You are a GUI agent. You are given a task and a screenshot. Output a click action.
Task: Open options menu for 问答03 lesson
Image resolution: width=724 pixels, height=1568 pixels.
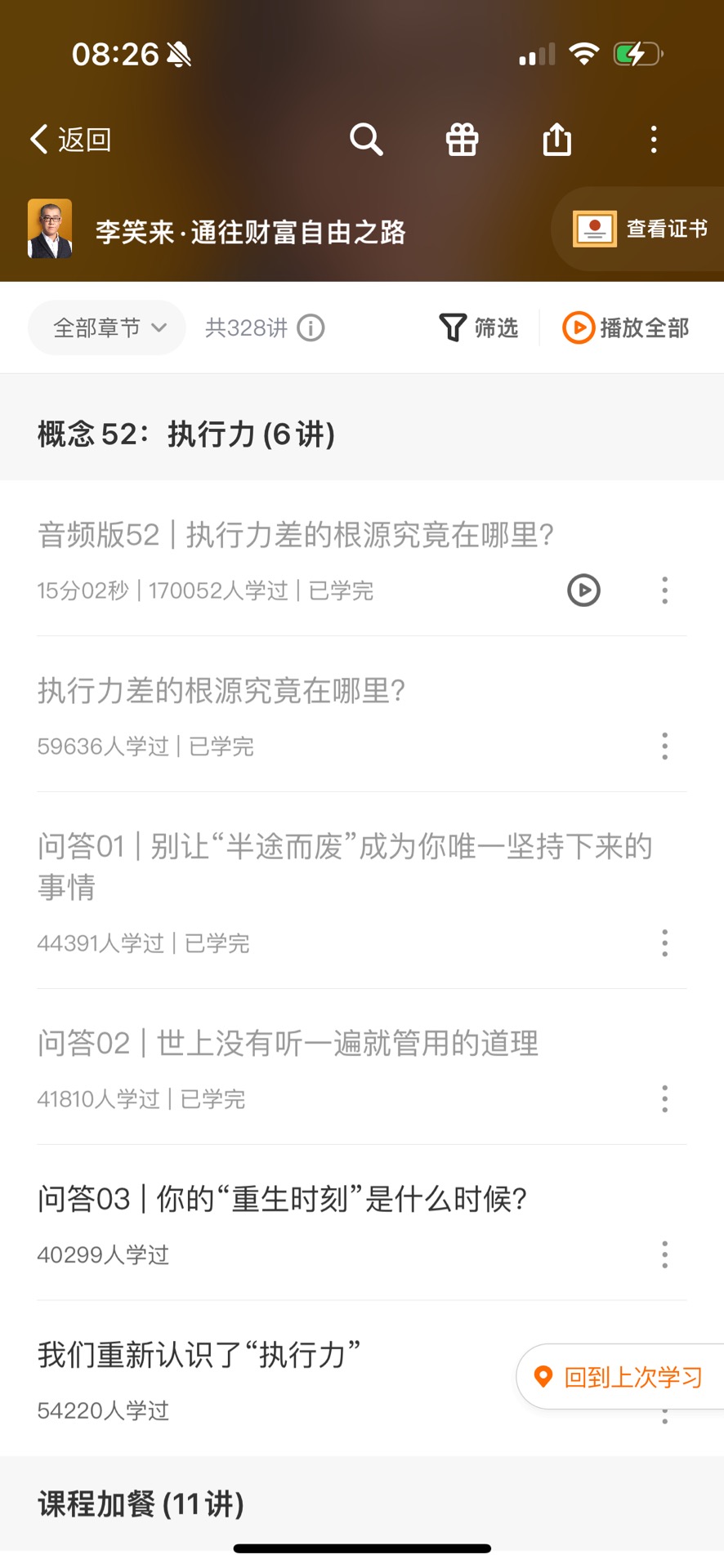[664, 1254]
